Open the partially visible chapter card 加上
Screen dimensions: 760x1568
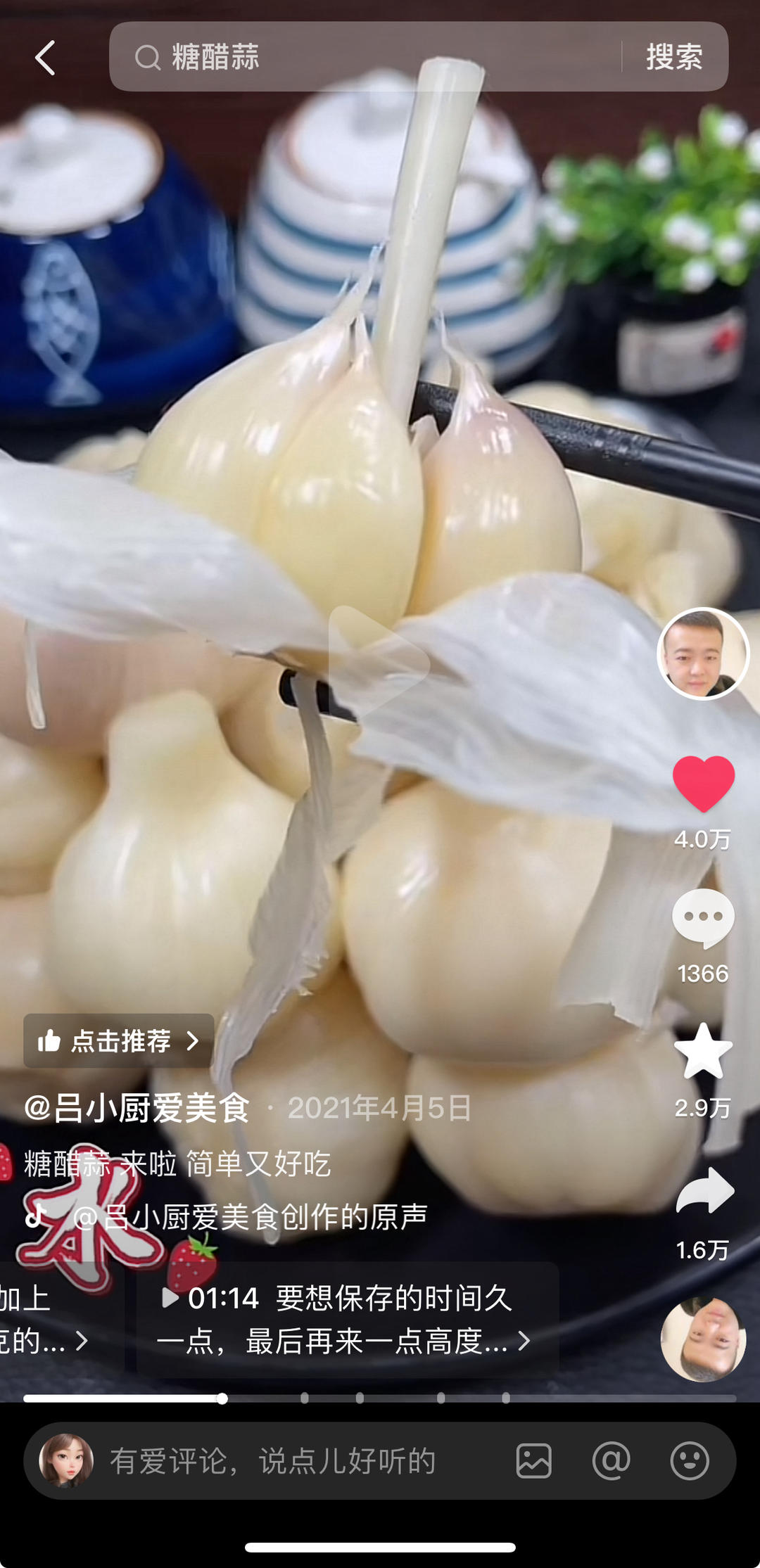coord(44,1318)
